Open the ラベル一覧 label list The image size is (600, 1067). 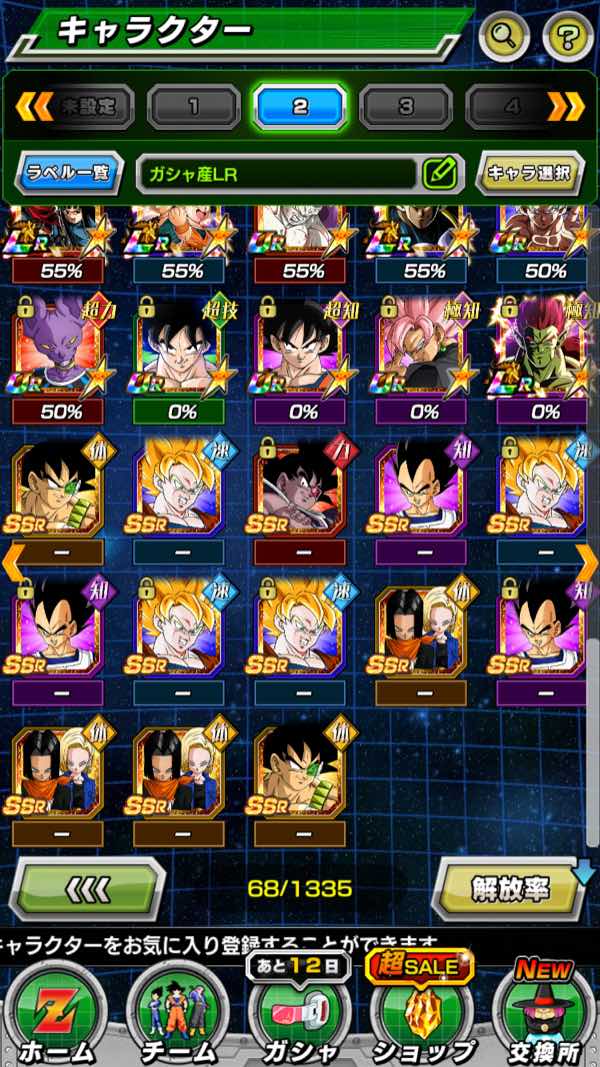(x=68, y=173)
